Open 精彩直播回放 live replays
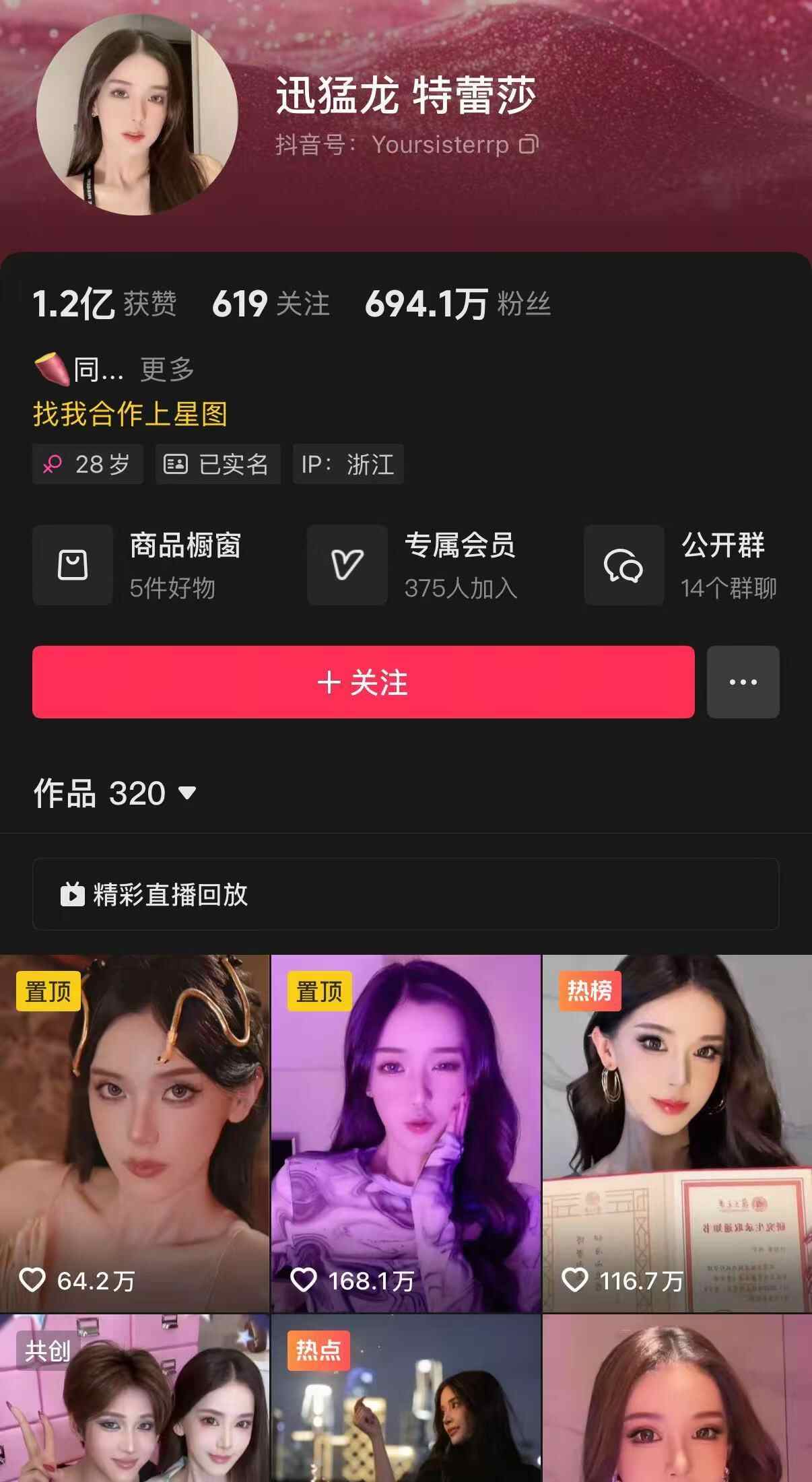This screenshot has width=812, height=1482. coord(405,894)
